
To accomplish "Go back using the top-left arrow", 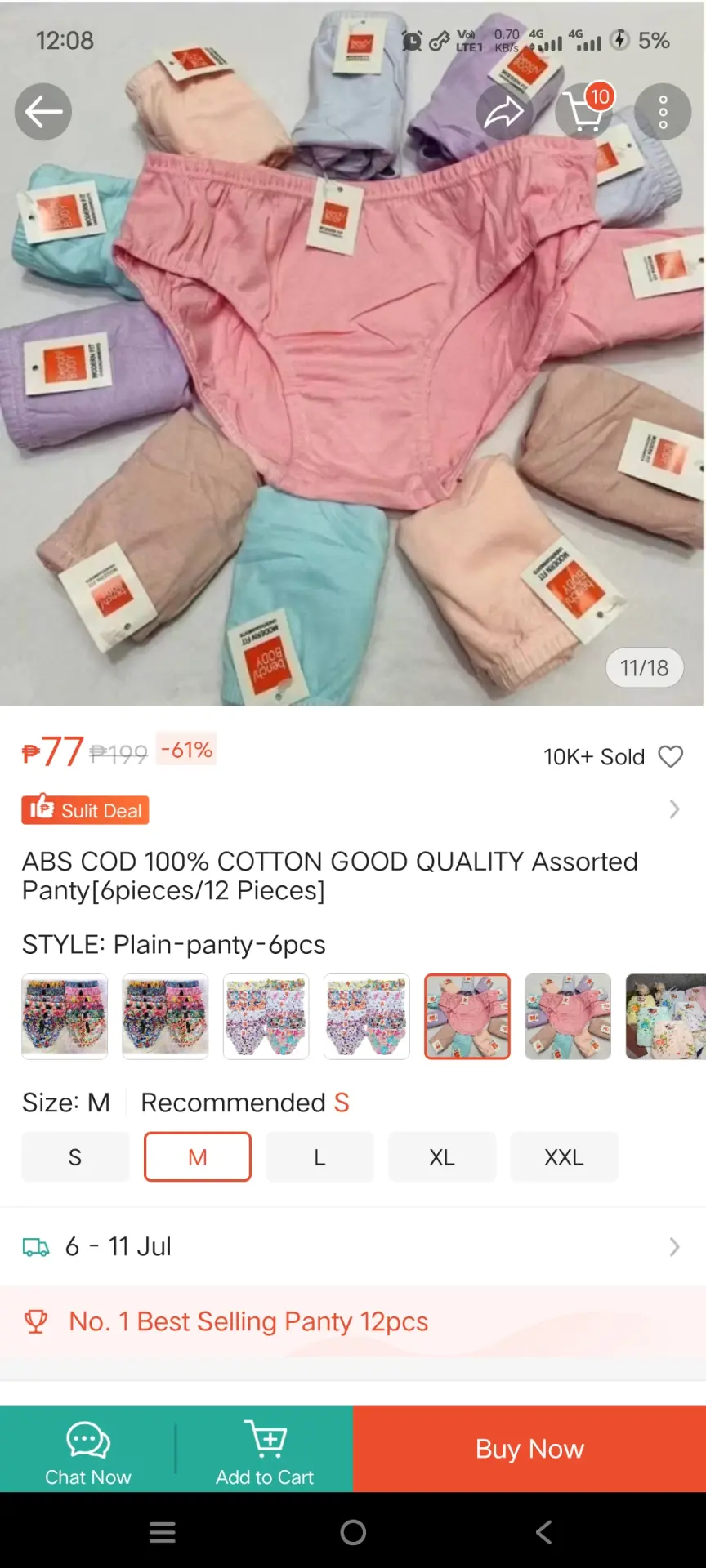I will [43, 112].
